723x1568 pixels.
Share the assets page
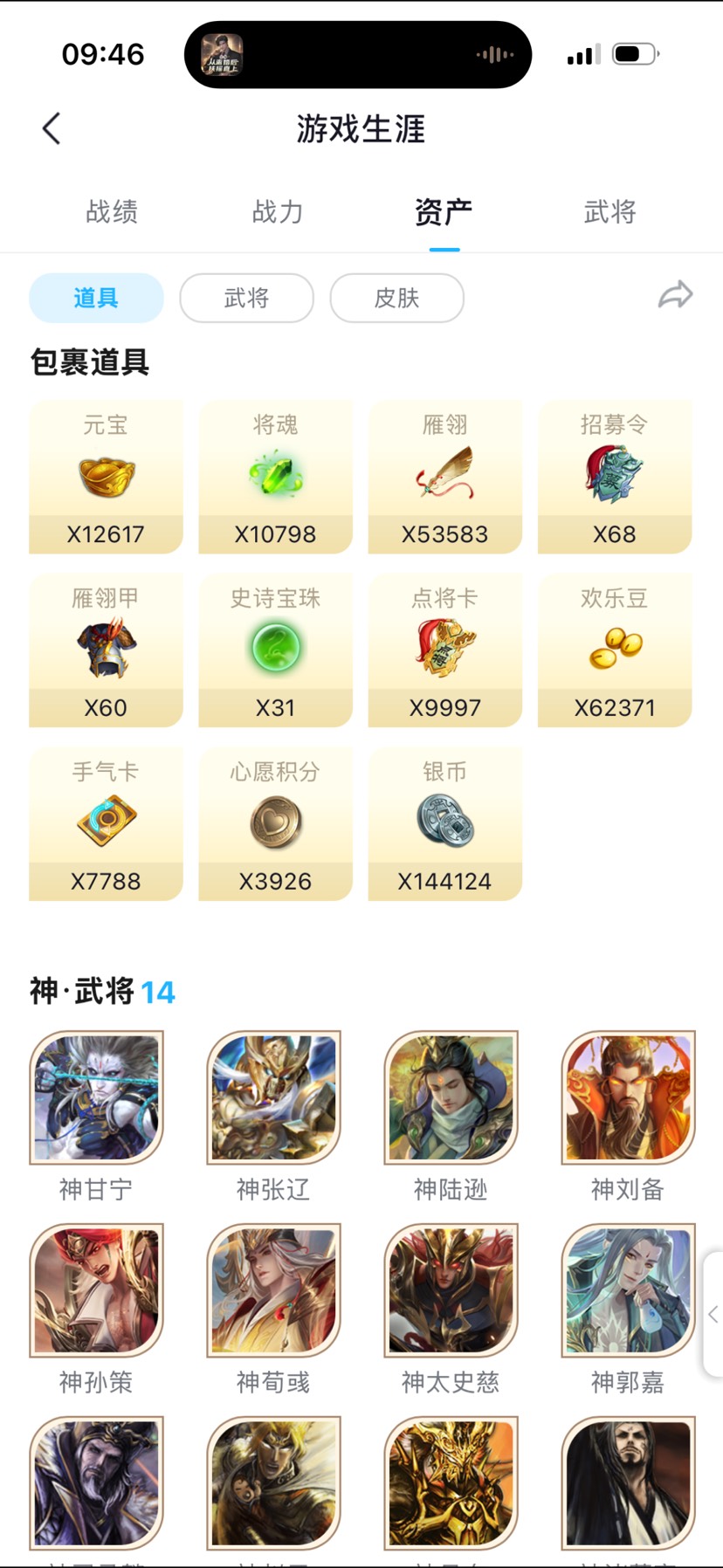[x=675, y=296]
